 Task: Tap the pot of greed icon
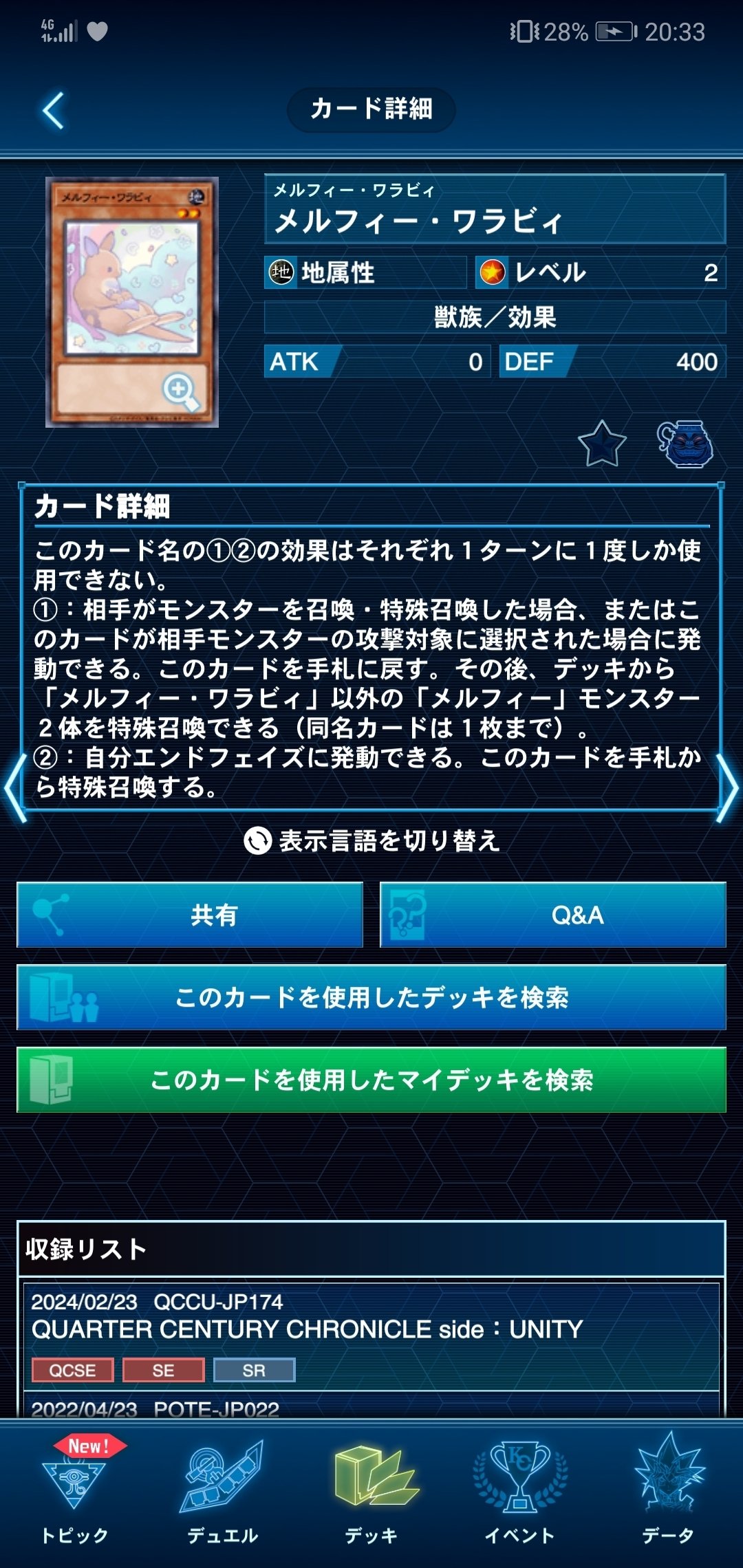(x=685, y=444)
